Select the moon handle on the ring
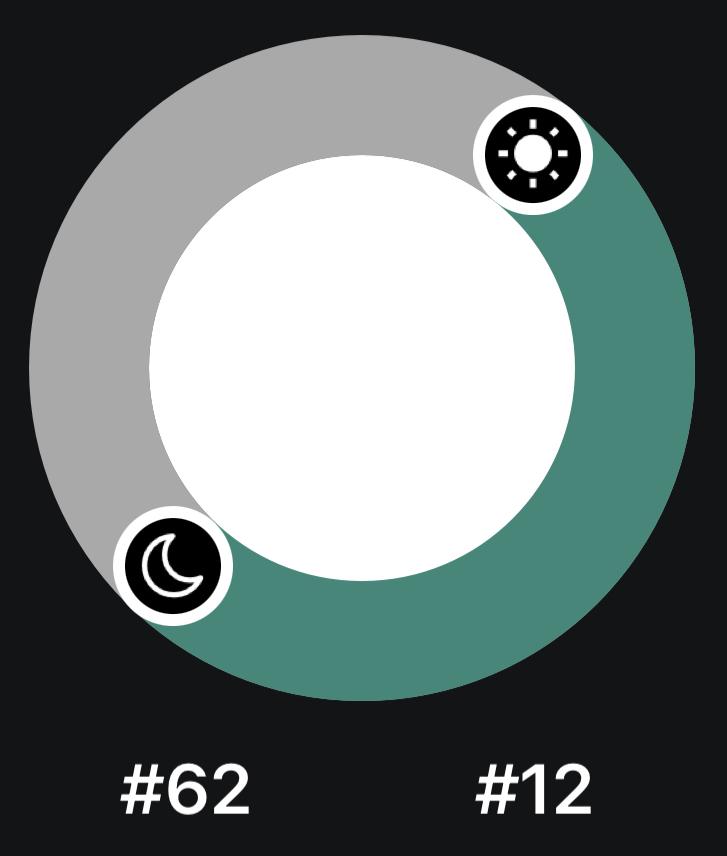727x856 pixels. click(174, 566)
